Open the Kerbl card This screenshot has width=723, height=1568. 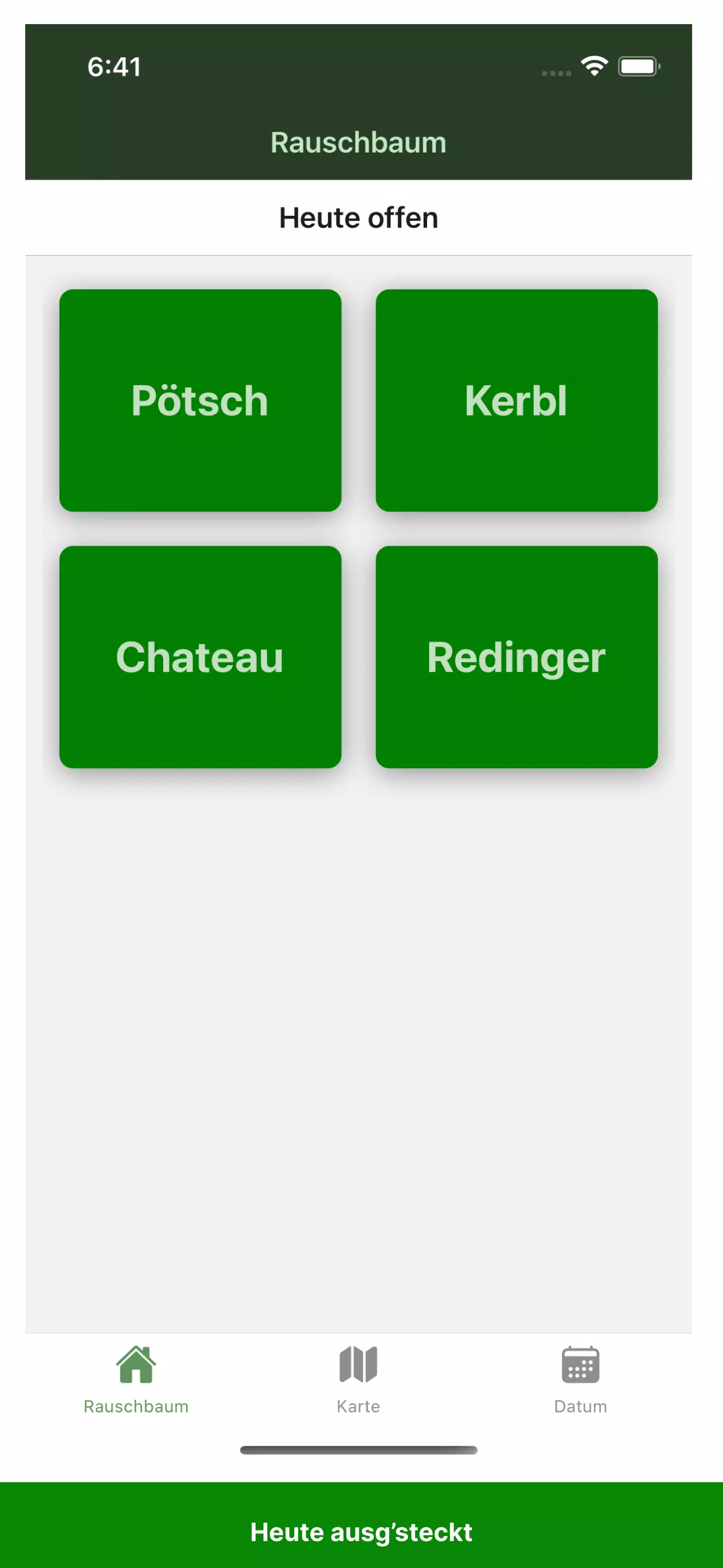[x=517, y=400]
